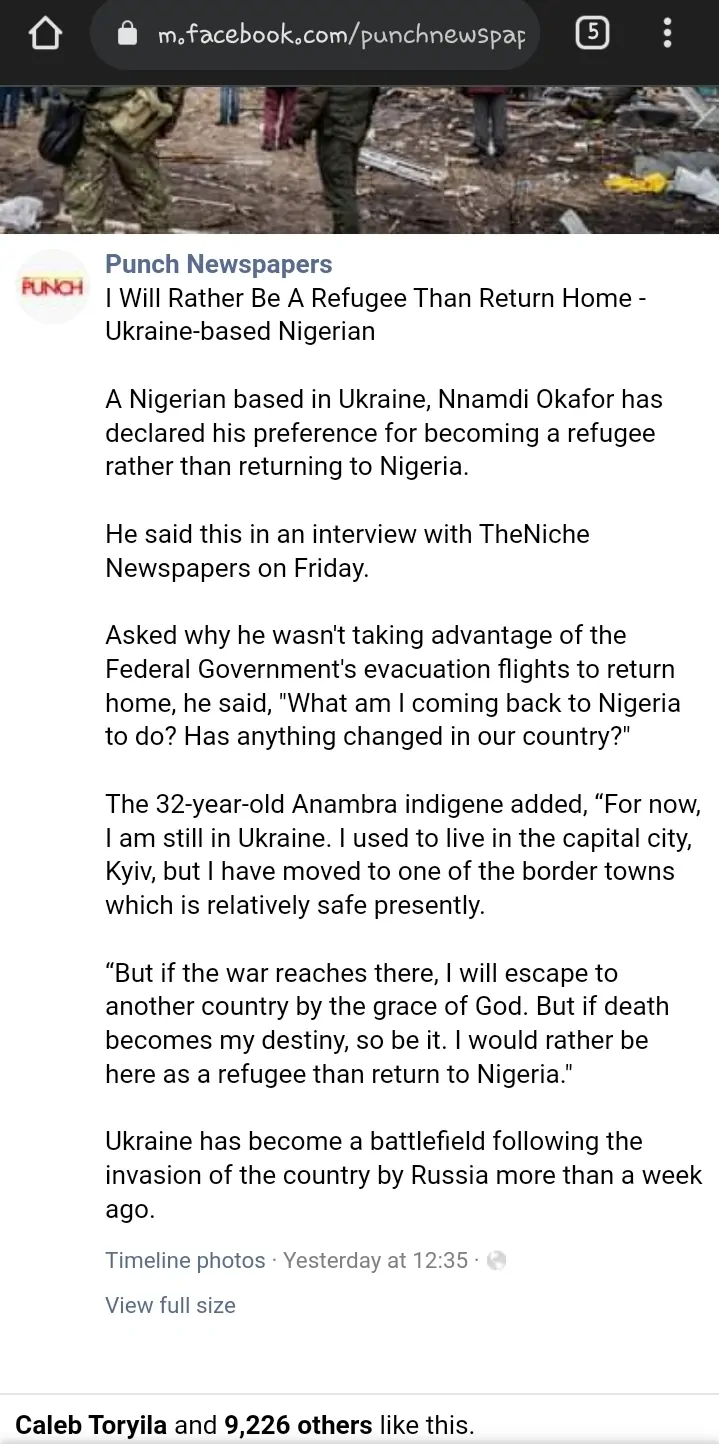See who likes this post
The image size is (719, 1444).
coord(245,1424)
